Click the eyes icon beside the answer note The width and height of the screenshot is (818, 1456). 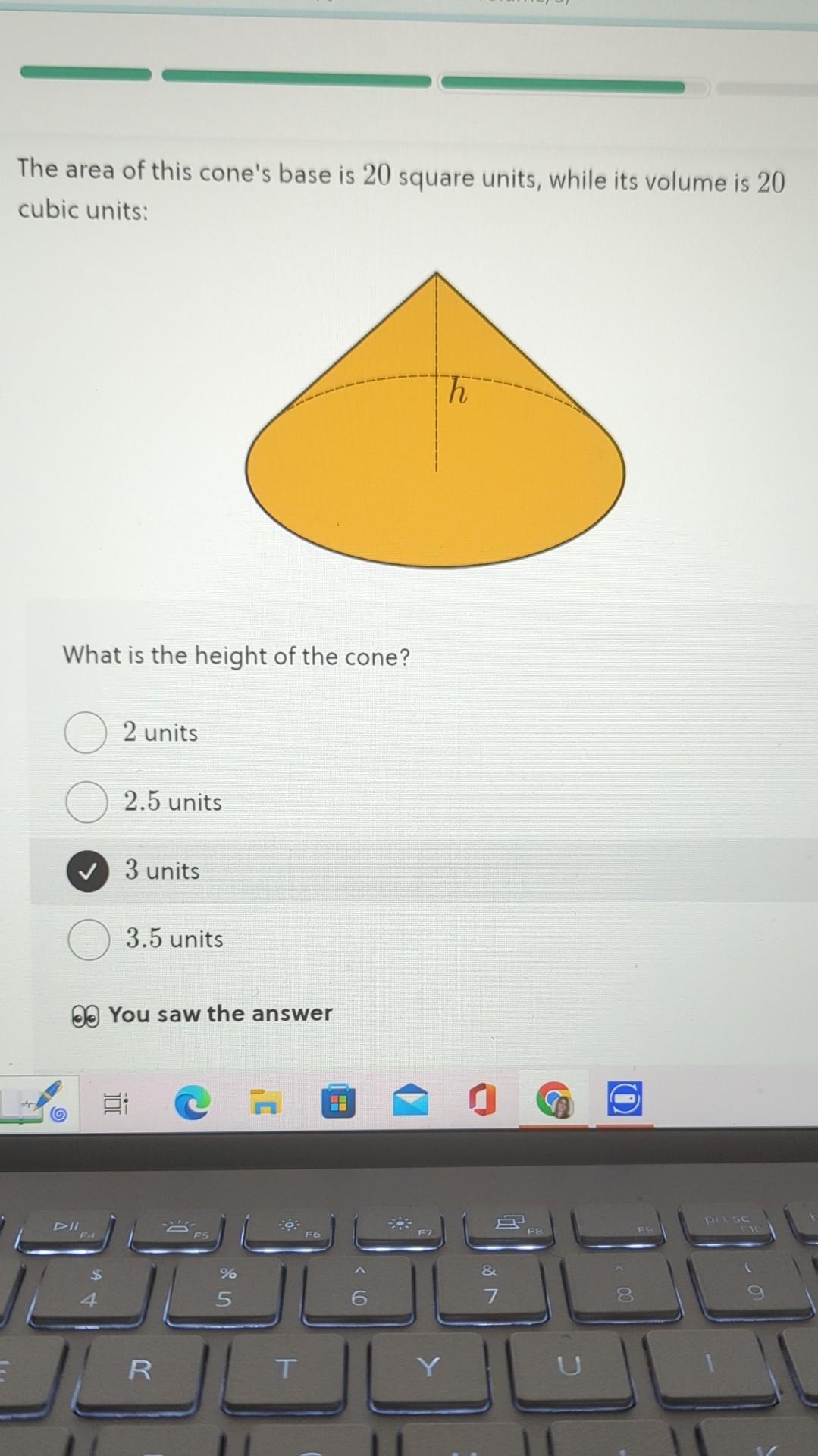(86, 1013)
